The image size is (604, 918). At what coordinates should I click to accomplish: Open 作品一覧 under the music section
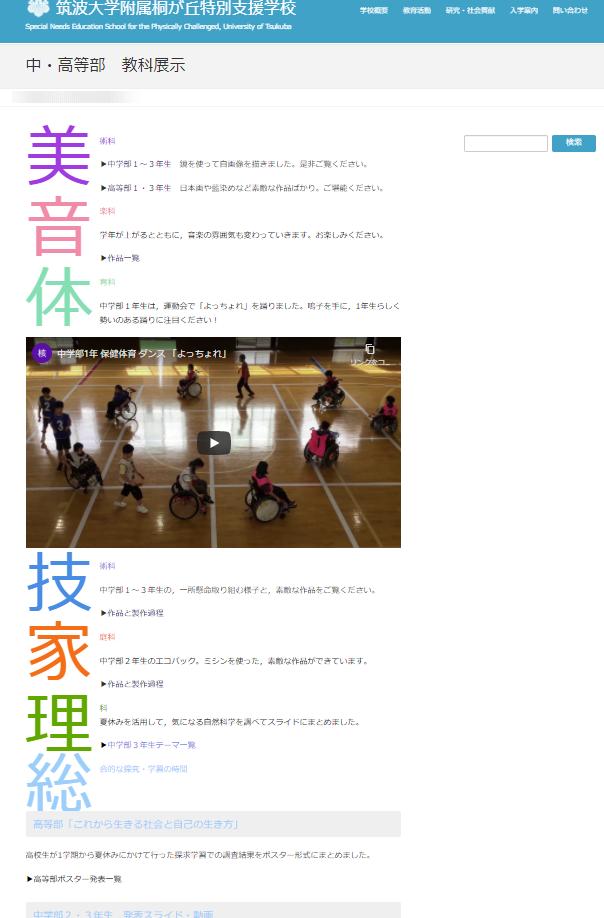point(122,258)
